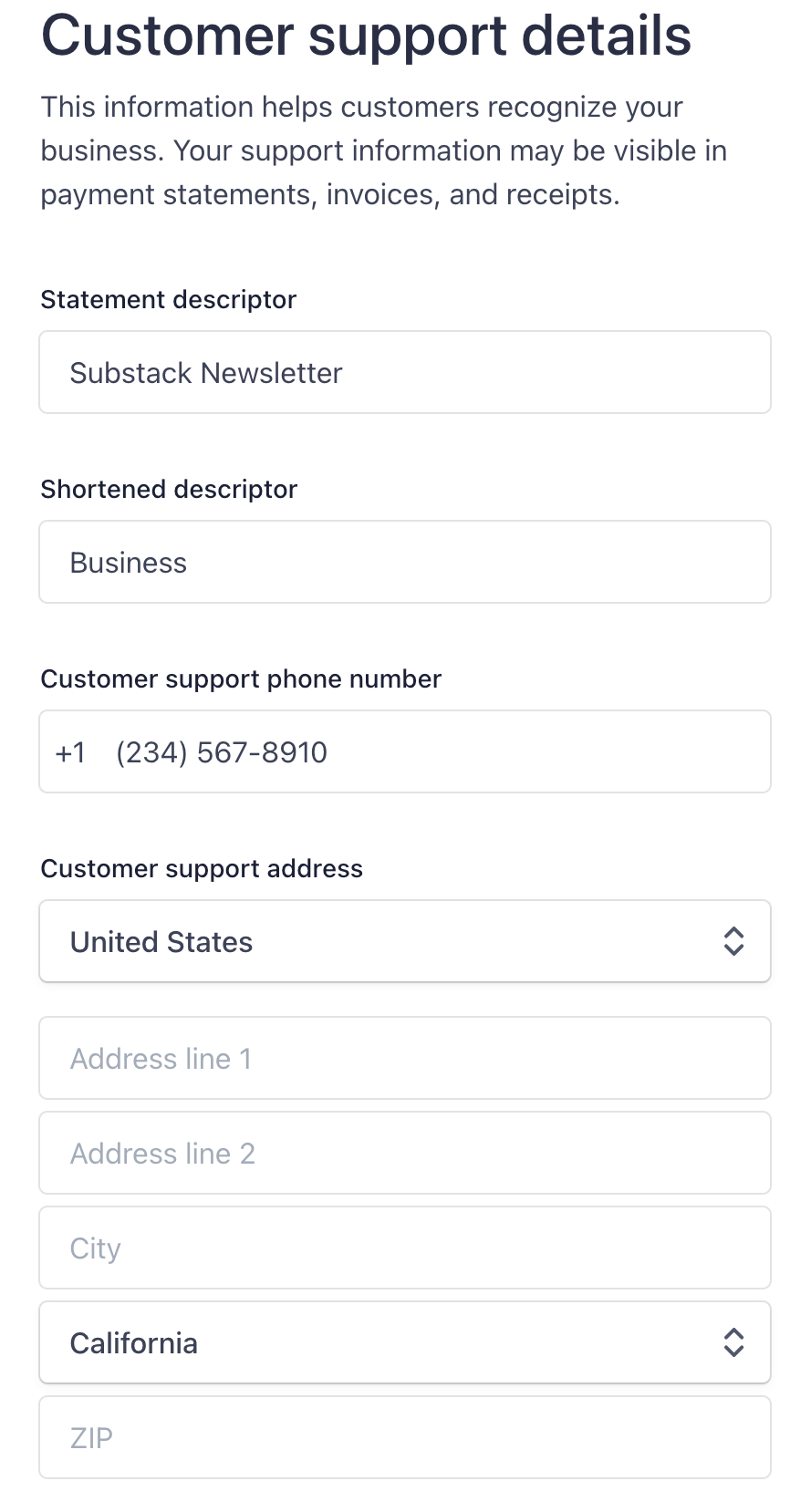Click the Shortened descriptor label

pyautogui.click(x=168, y=489)
